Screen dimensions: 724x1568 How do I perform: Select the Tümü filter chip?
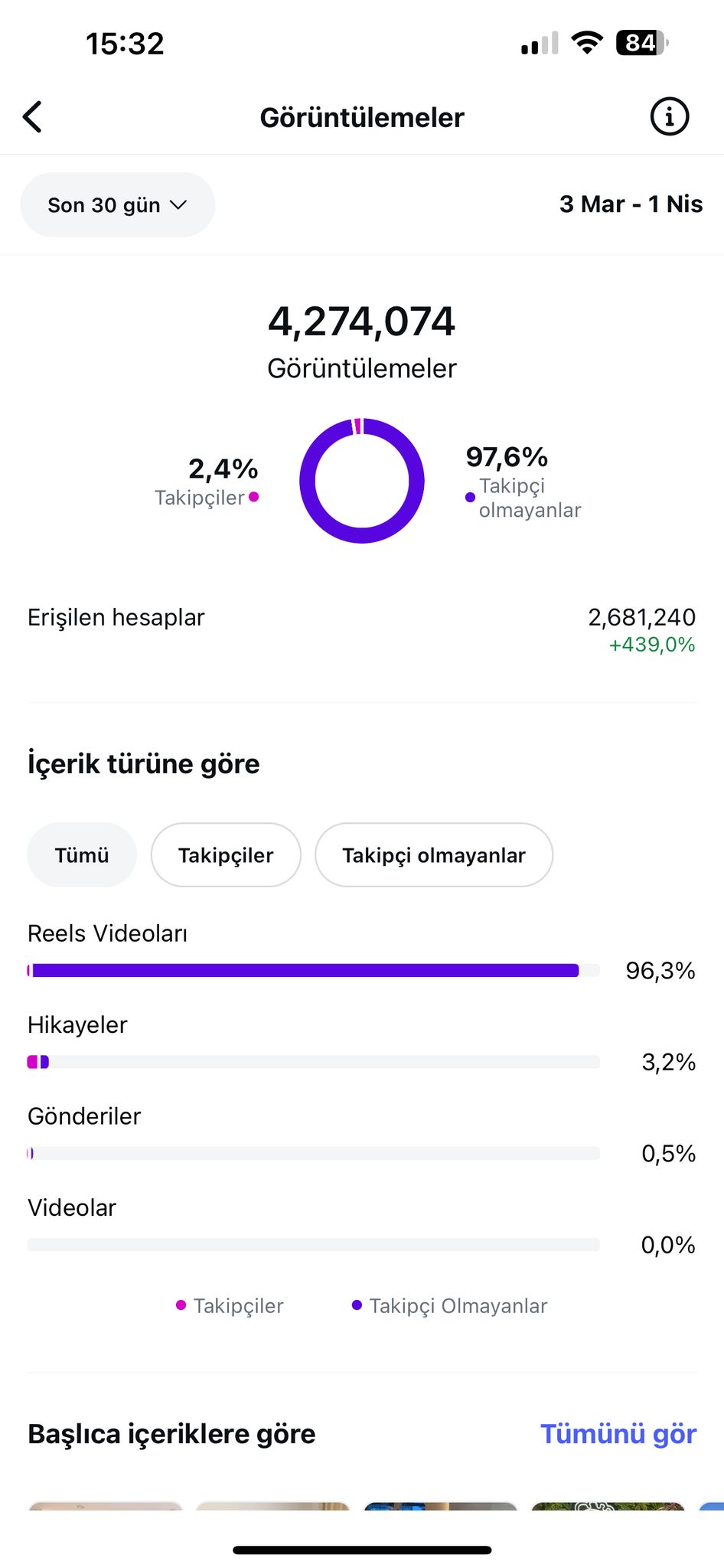[x=82, y=855]
